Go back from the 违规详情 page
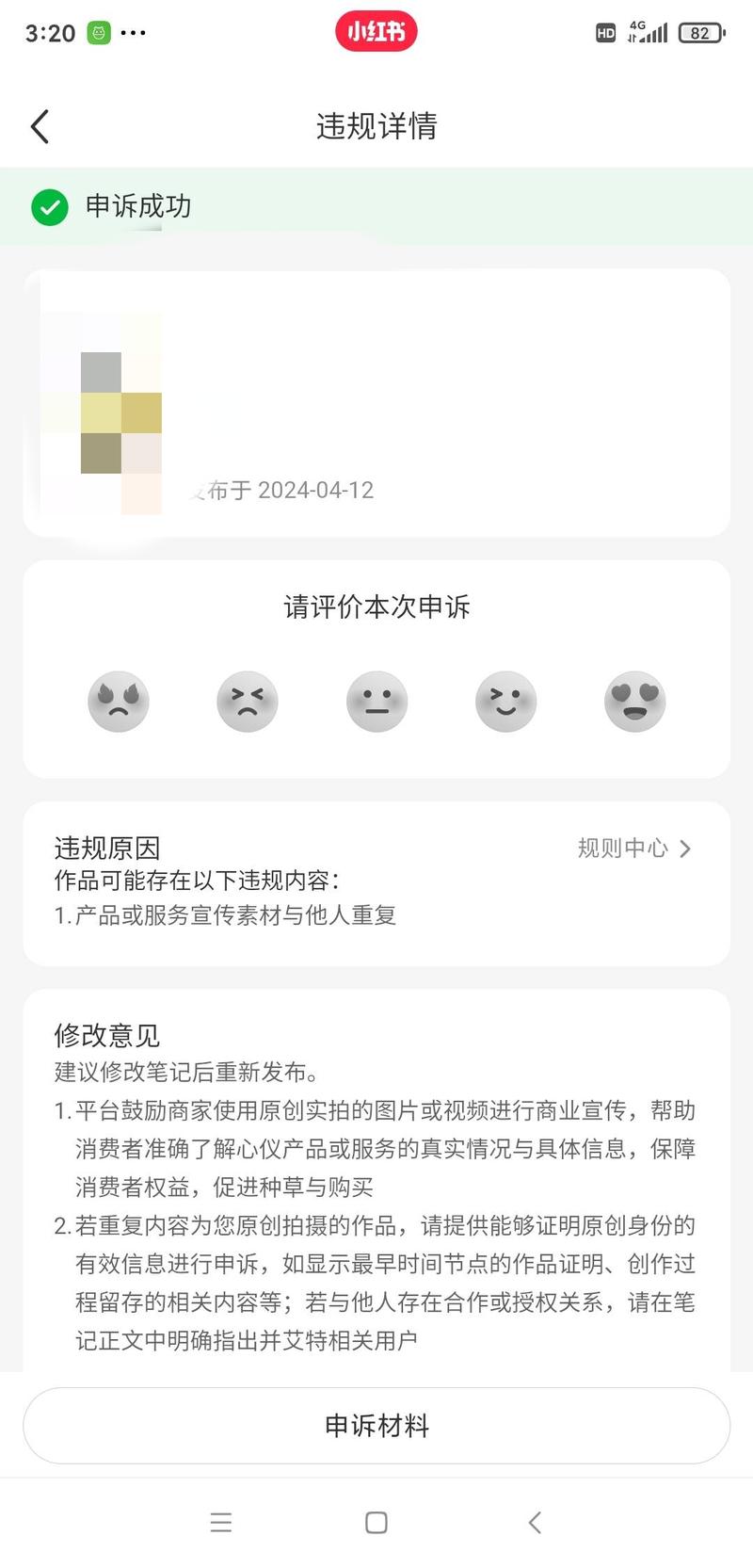Screen dimensions: 753x1568 tap(40, 126)
